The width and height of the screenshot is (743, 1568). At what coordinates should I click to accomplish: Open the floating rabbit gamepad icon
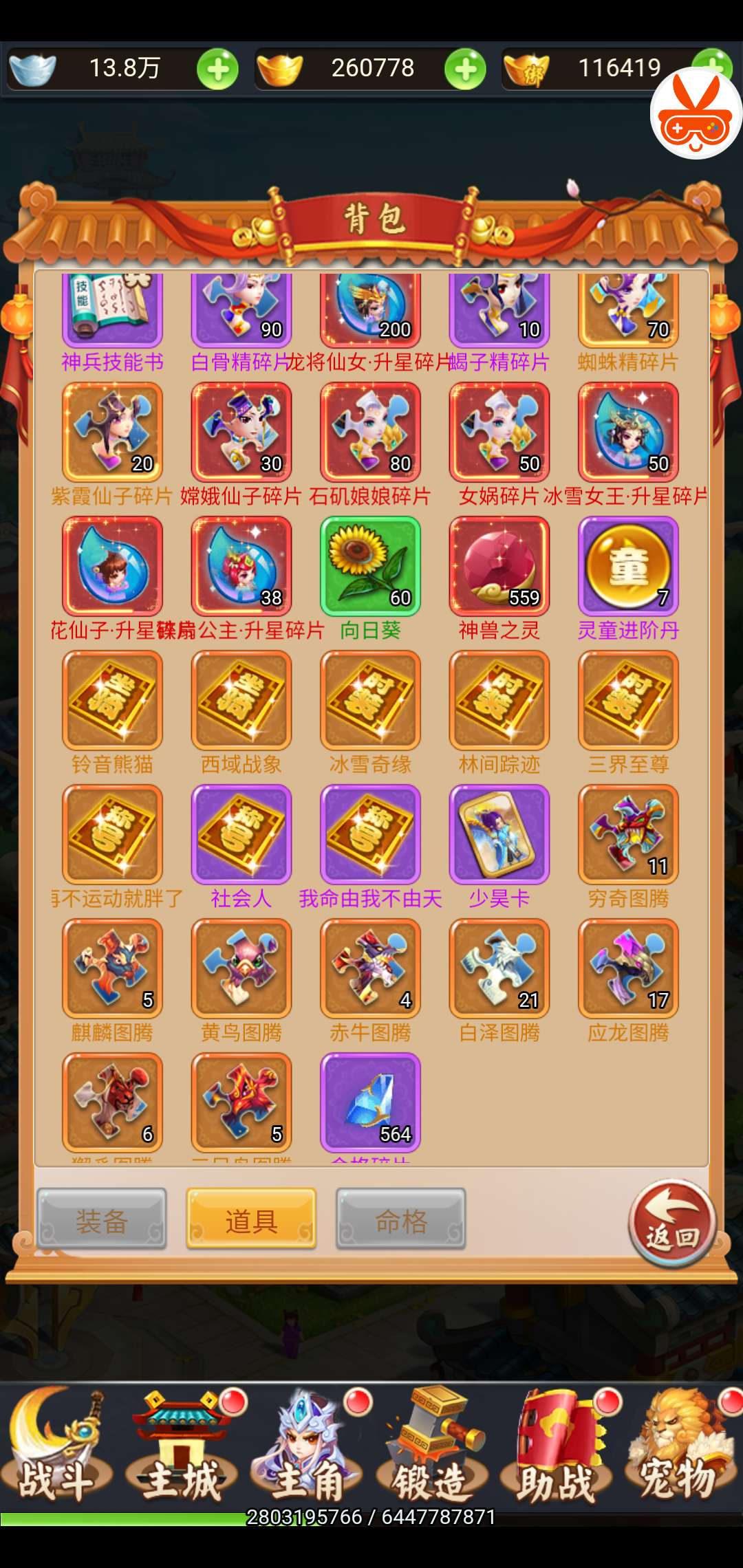pos(696,113)
